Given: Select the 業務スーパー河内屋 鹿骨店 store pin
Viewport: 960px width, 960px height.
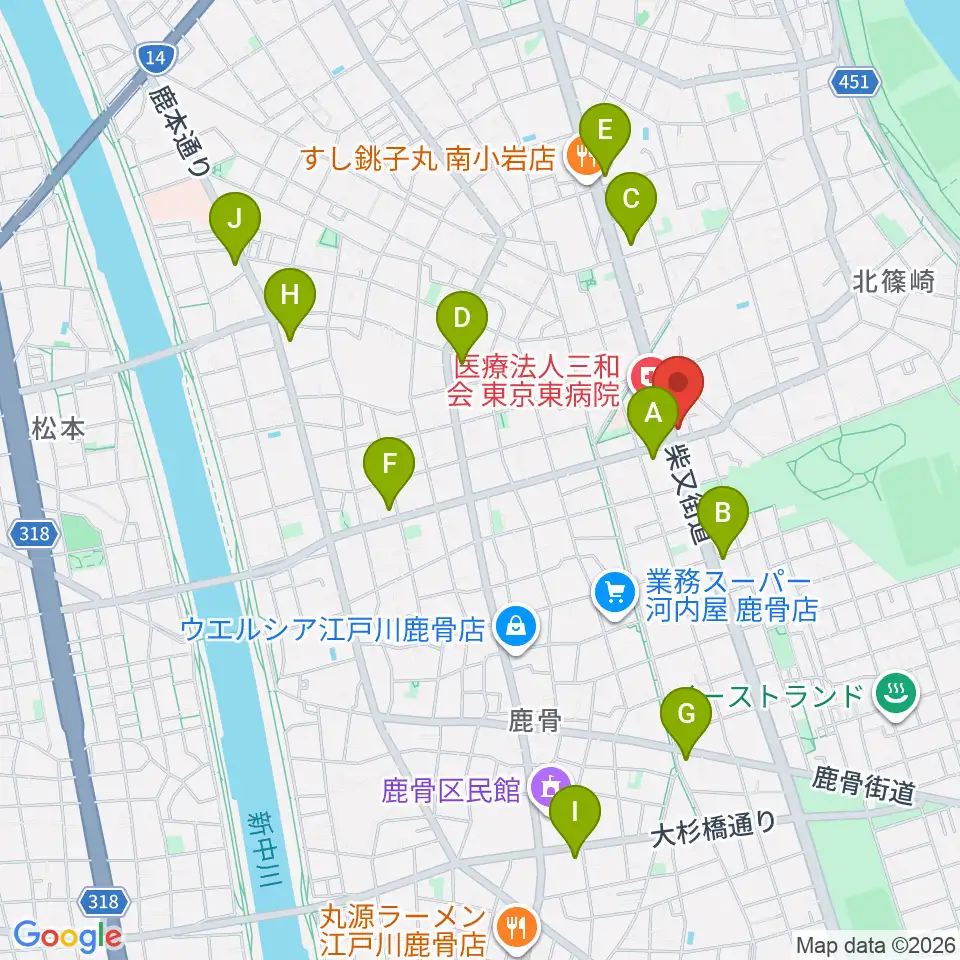Looking at the screenshot, I should [616, 596].
